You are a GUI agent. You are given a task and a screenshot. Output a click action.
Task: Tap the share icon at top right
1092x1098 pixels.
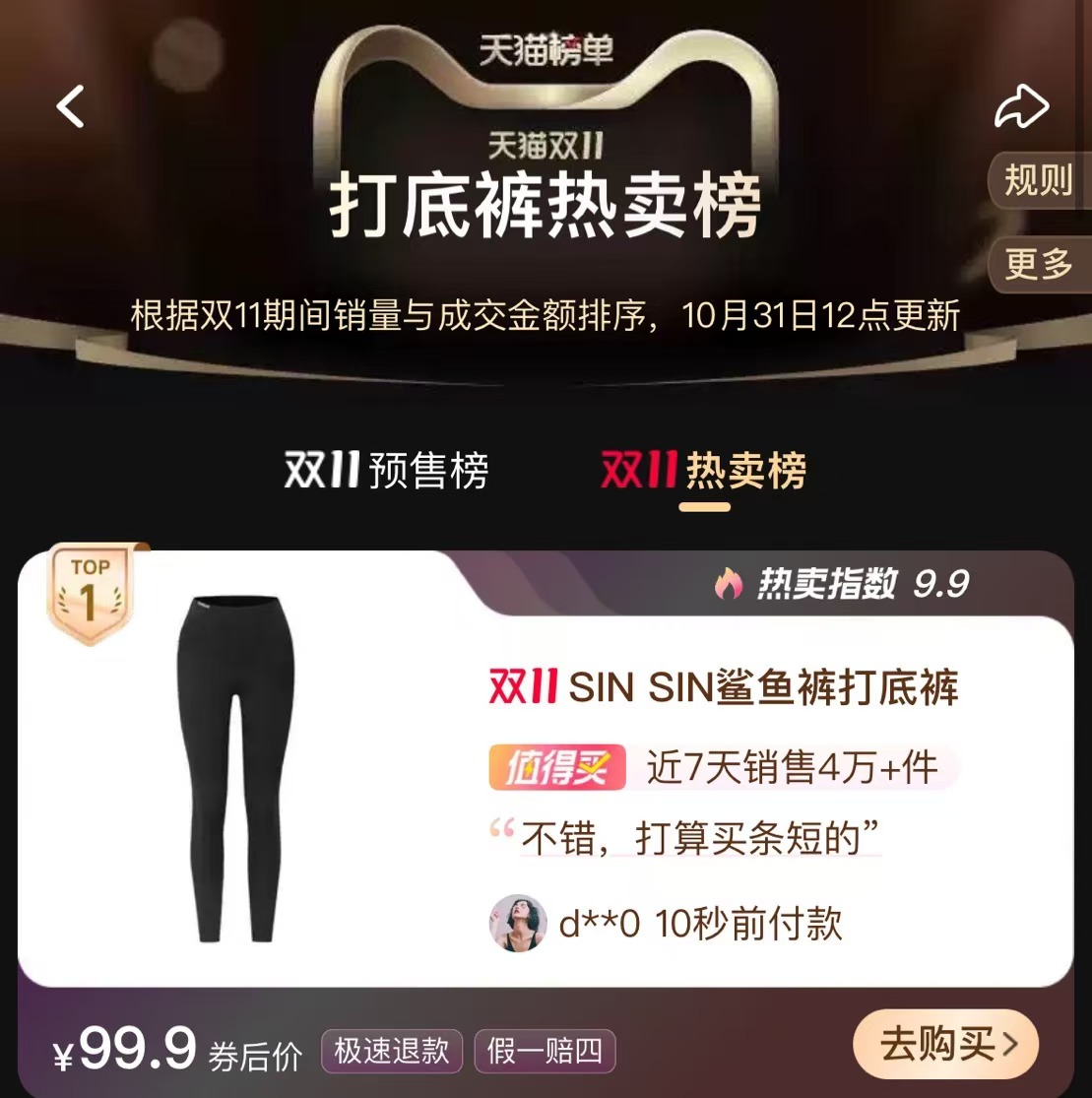(1022, 106)
